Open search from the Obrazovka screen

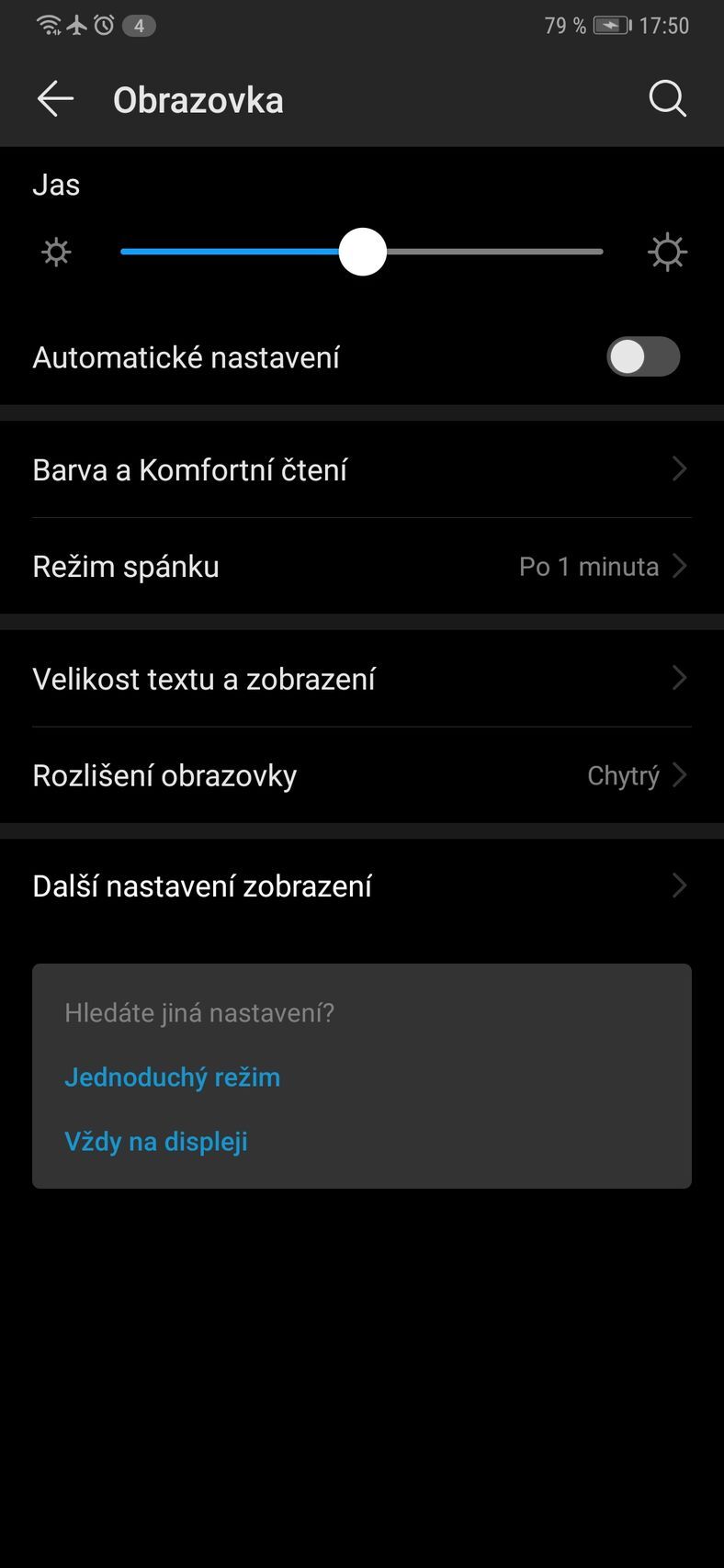667,99
